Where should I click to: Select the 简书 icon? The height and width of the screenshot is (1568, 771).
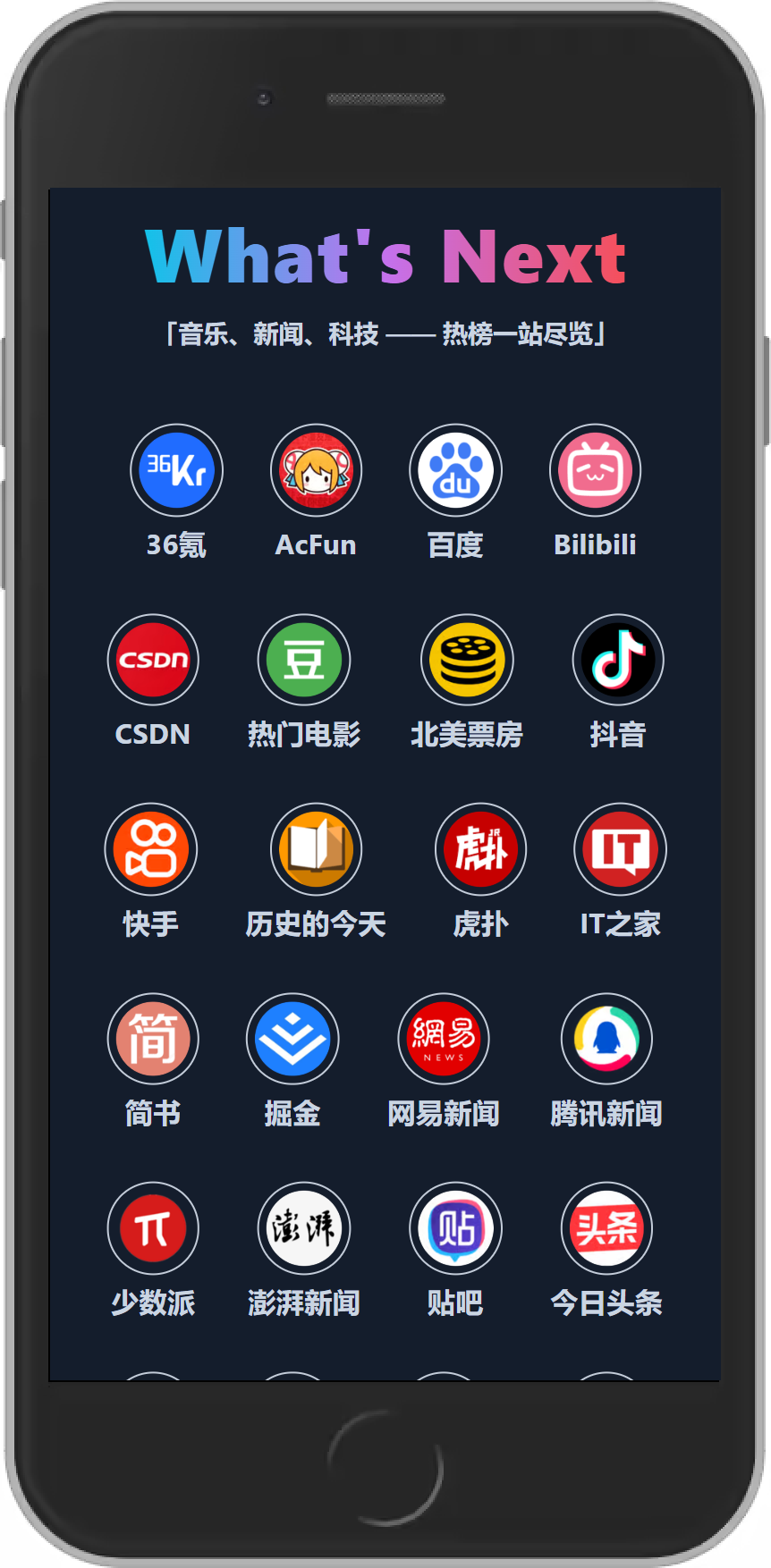[x=152, y=1039]
